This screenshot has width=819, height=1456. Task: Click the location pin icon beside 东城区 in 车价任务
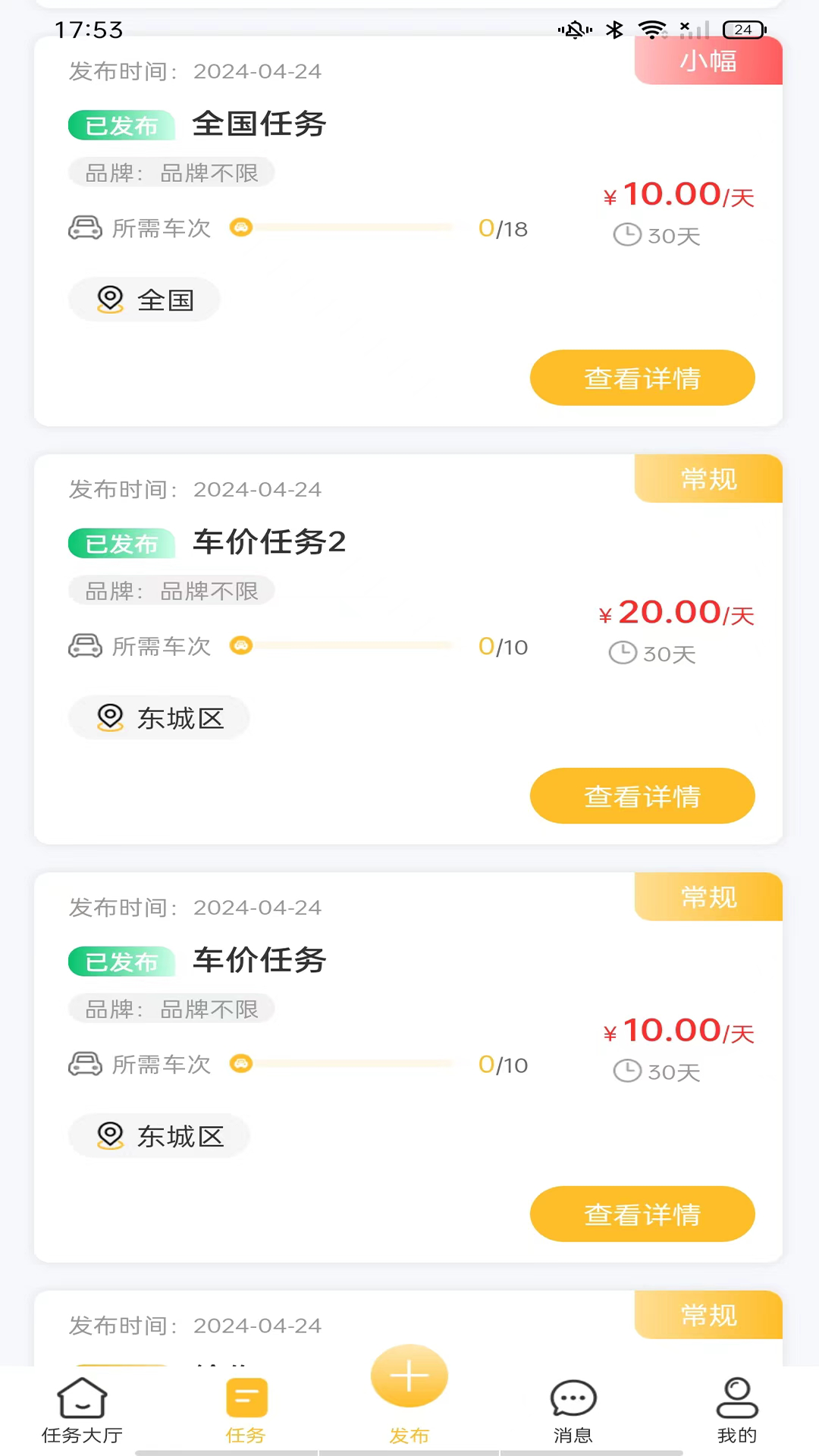(x=111, y=1135)
